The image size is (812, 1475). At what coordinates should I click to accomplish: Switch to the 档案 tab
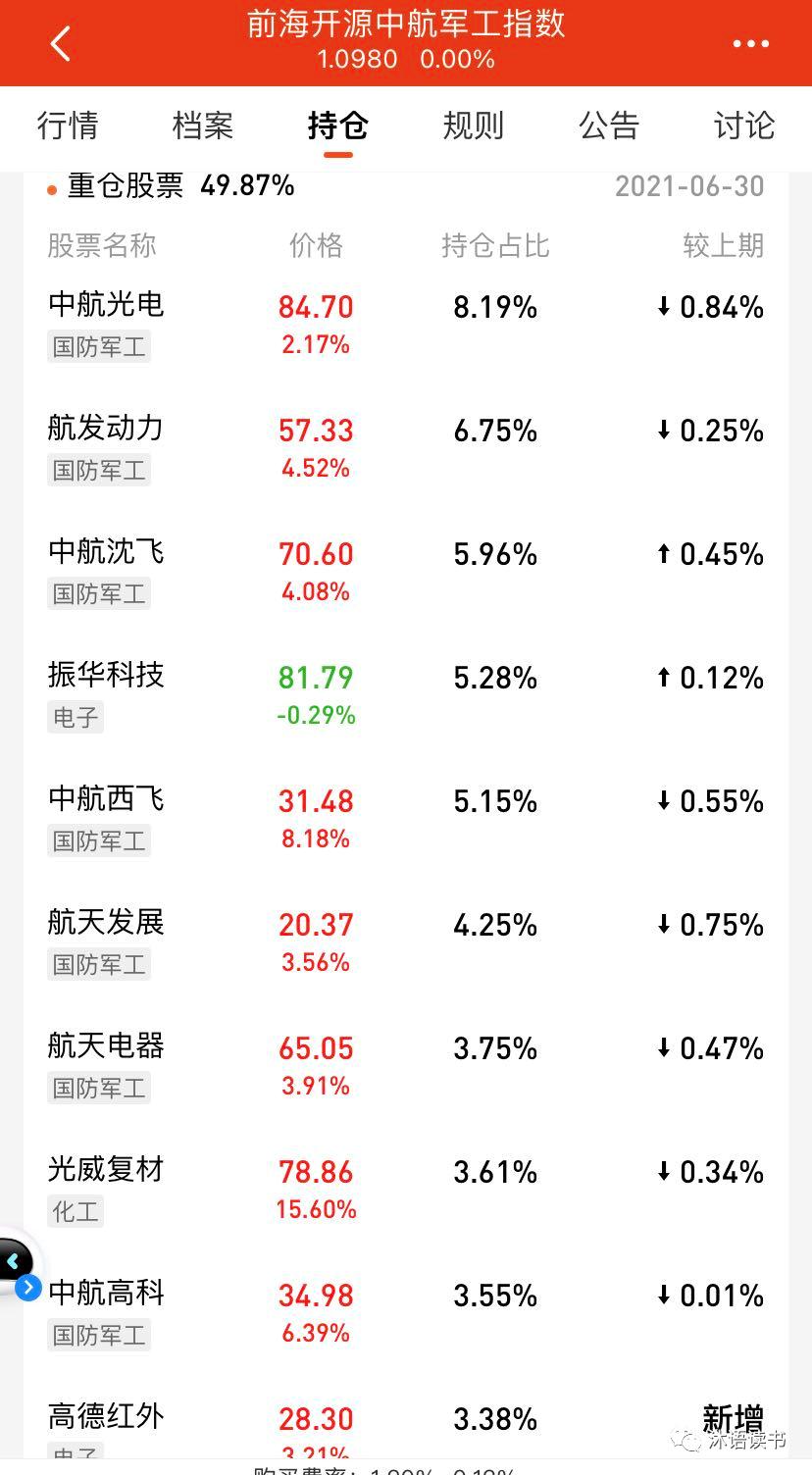pos(202,127)
